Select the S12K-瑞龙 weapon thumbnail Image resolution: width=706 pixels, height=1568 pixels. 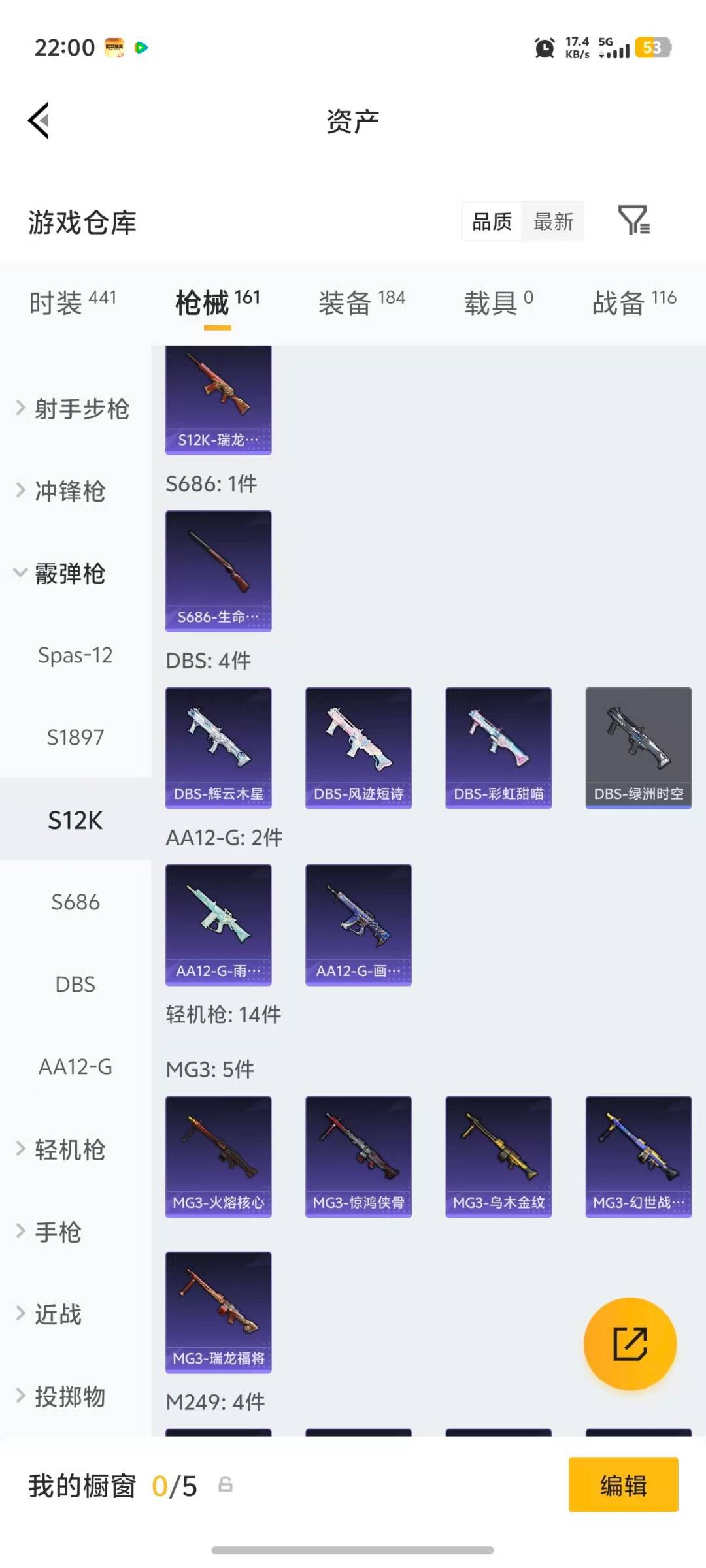[218, 399]
